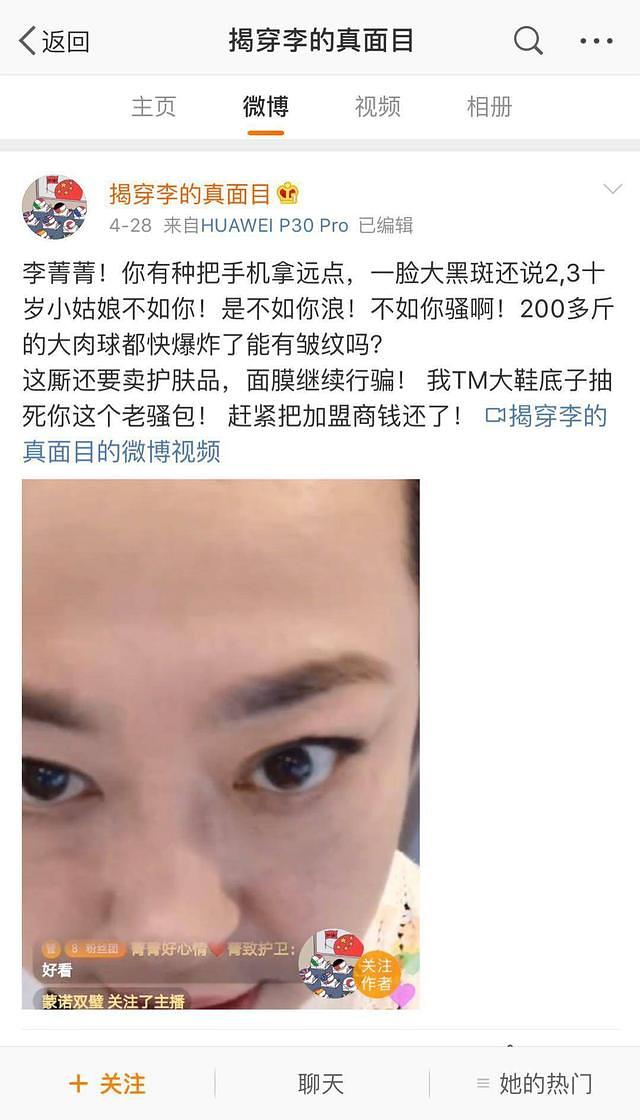The width and height of the screenshot is (640, 1120).
Task: Open the search magnifier icon
Action: click(x=528, y=41)
